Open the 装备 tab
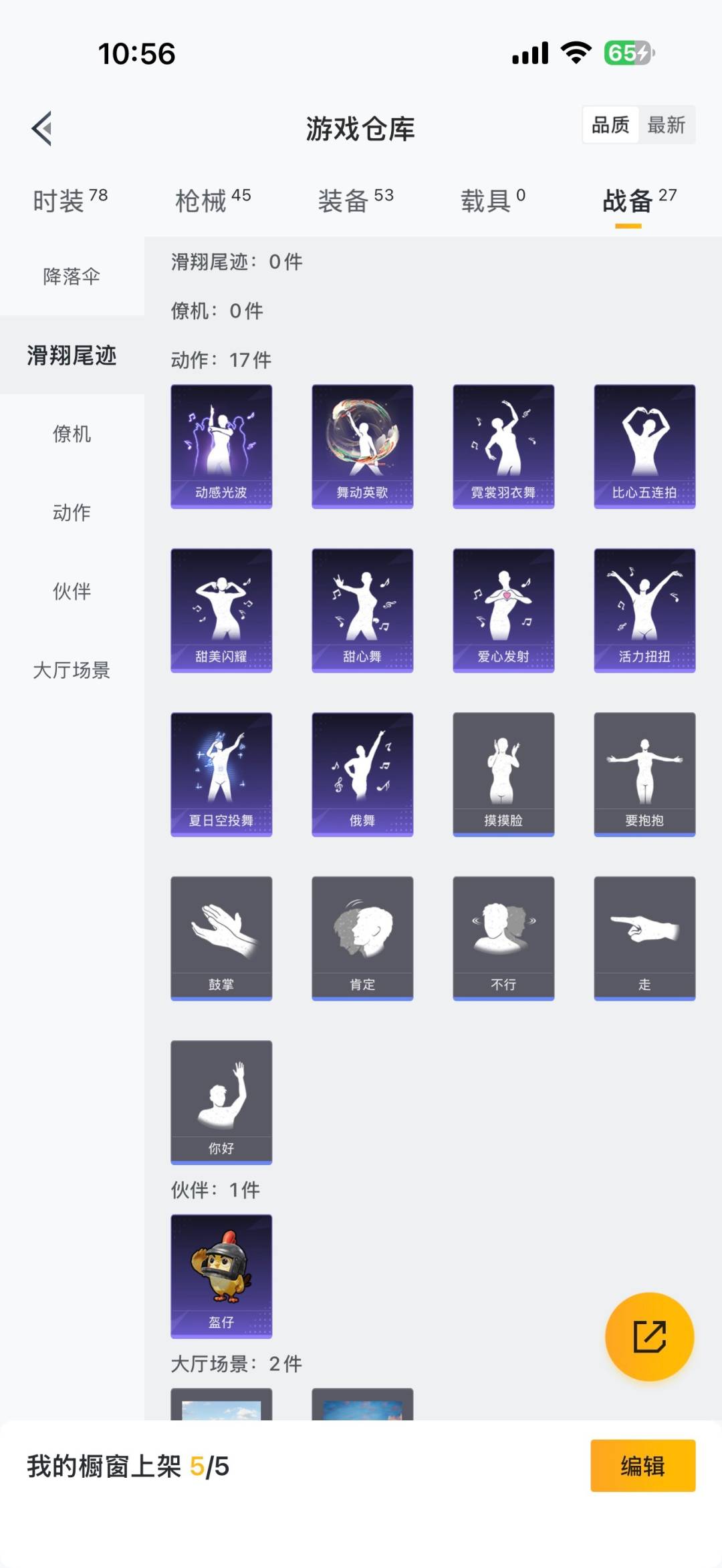This screenshot has width=722, height=1568. point(355,200)
